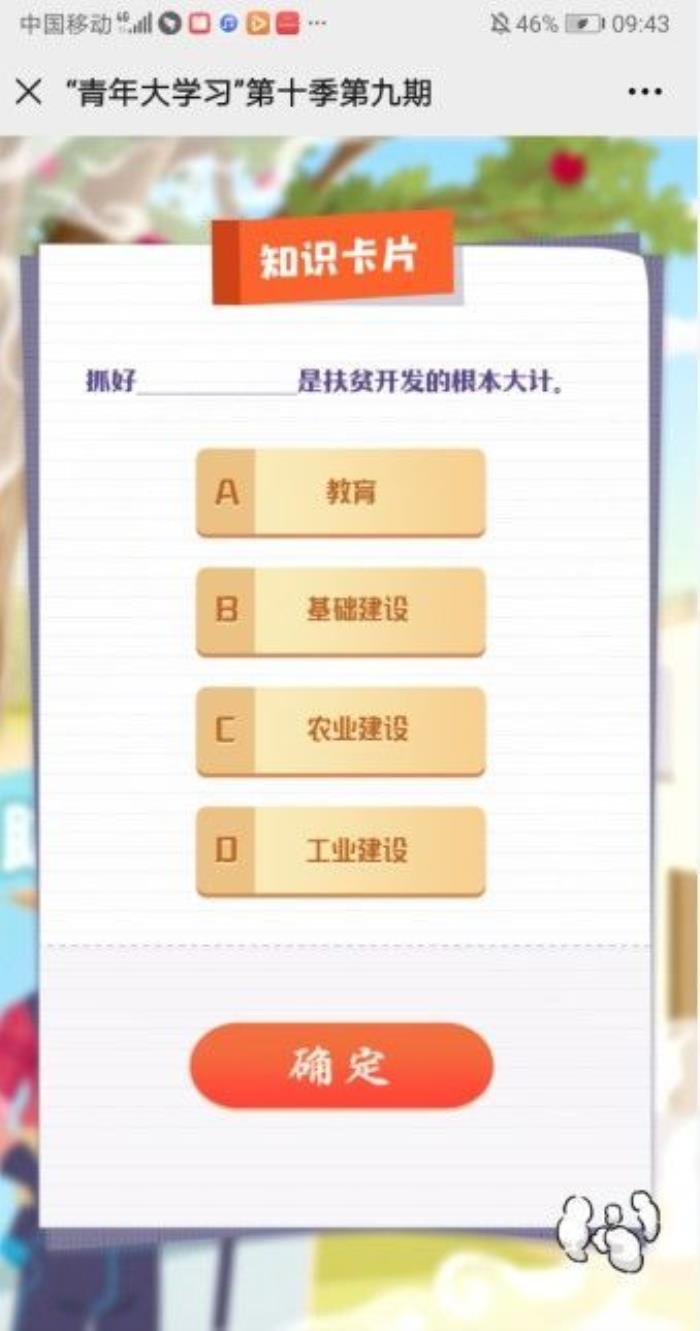Close the 青年大学习 page
The width and height of the screenshot is (700, 1331).
click(29, 93)
